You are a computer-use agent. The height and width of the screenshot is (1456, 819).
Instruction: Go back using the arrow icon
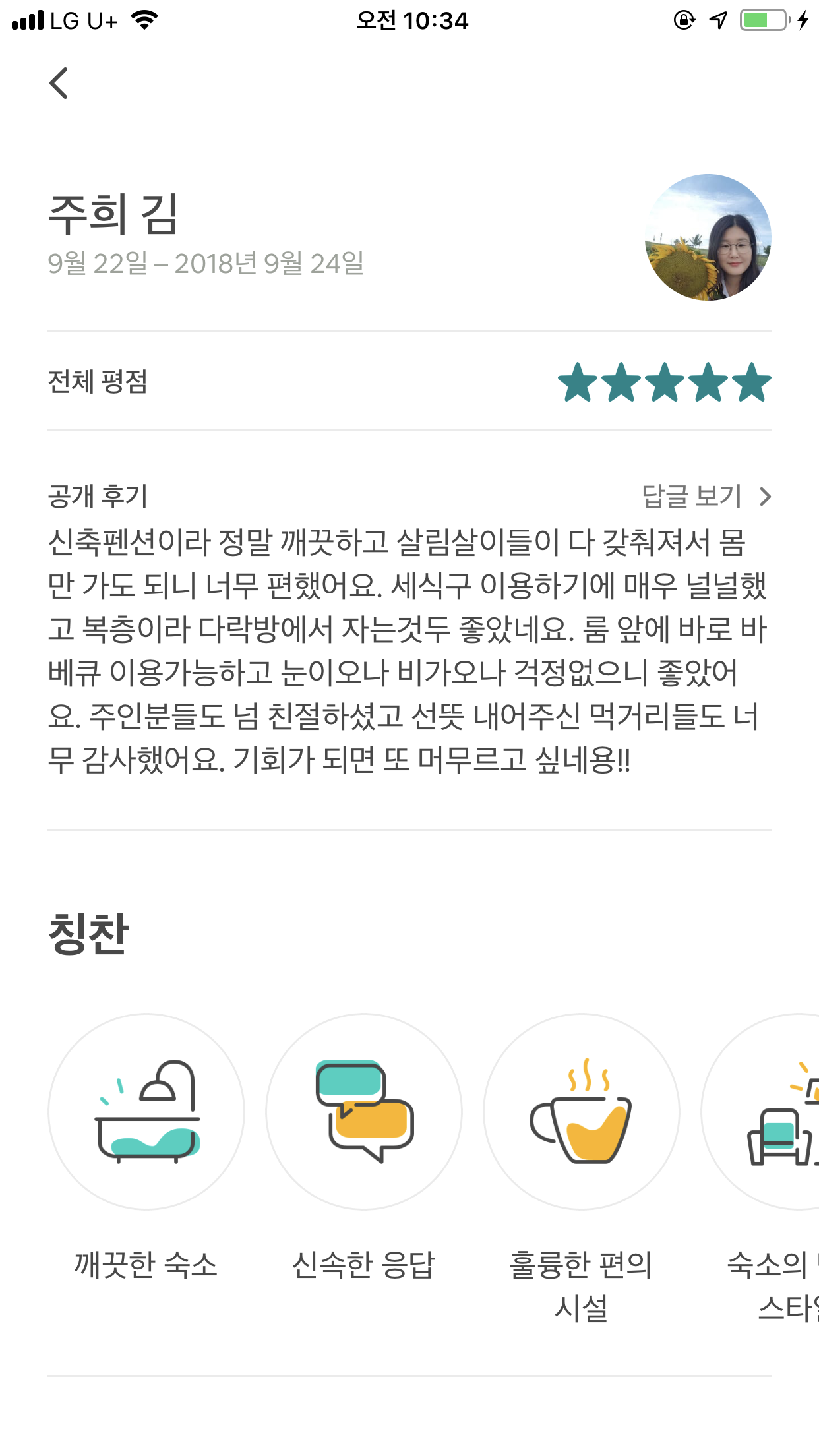tap(59, 83)
